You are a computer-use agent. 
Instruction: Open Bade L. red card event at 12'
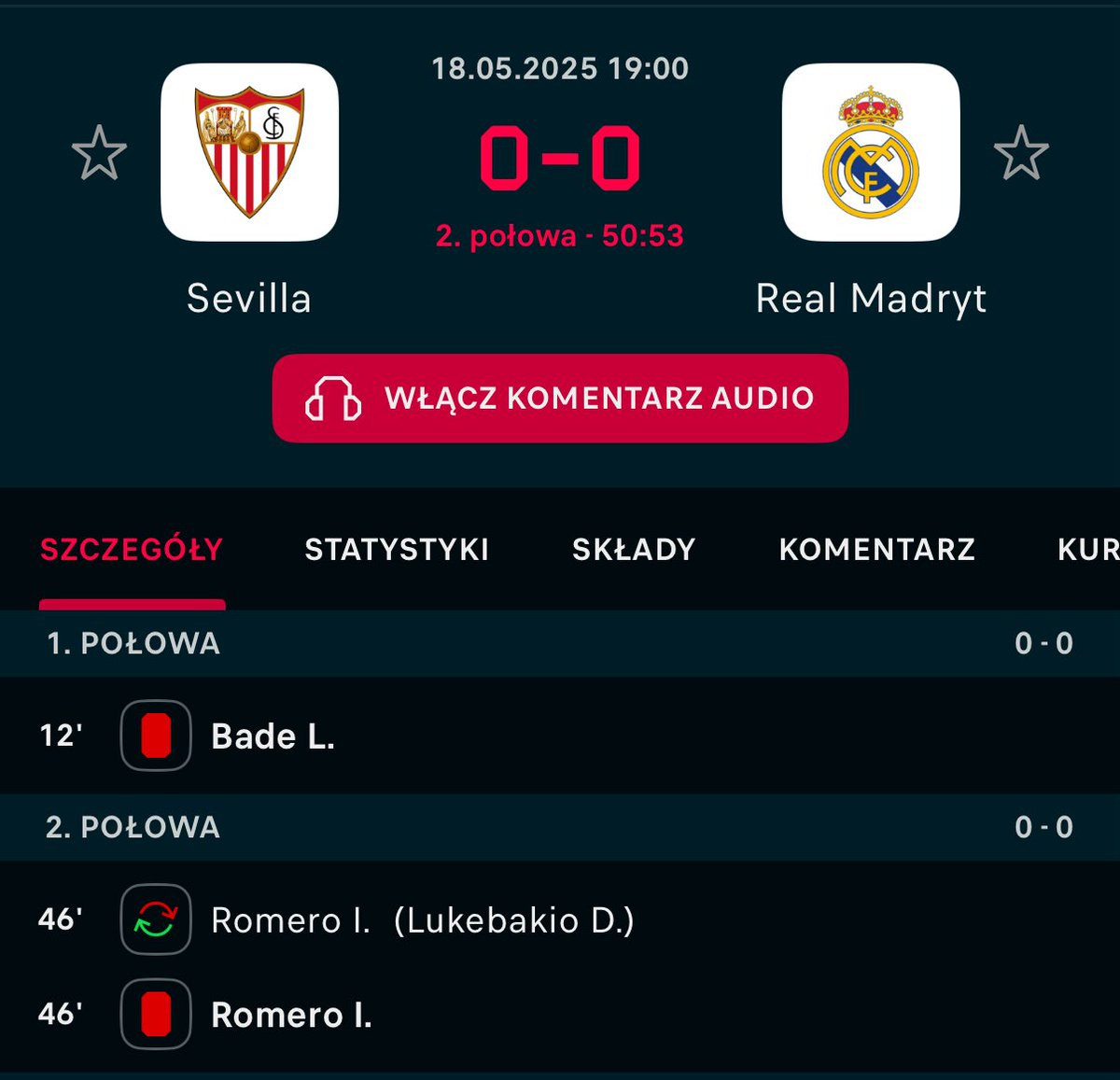point(560,736)
